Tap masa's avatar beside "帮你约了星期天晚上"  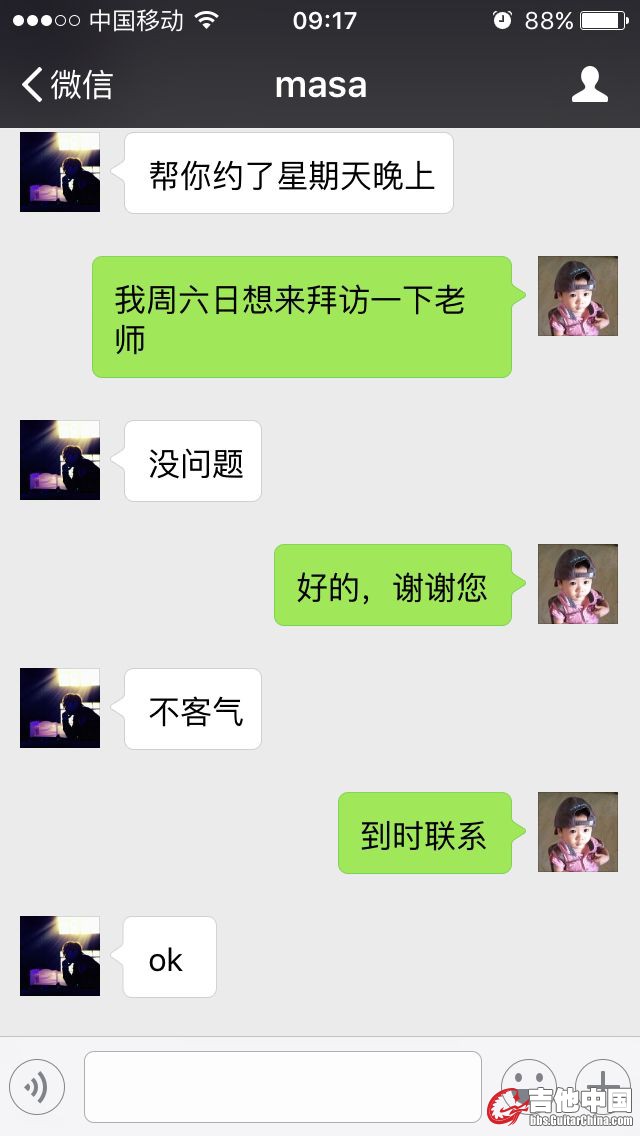[60, 172]
